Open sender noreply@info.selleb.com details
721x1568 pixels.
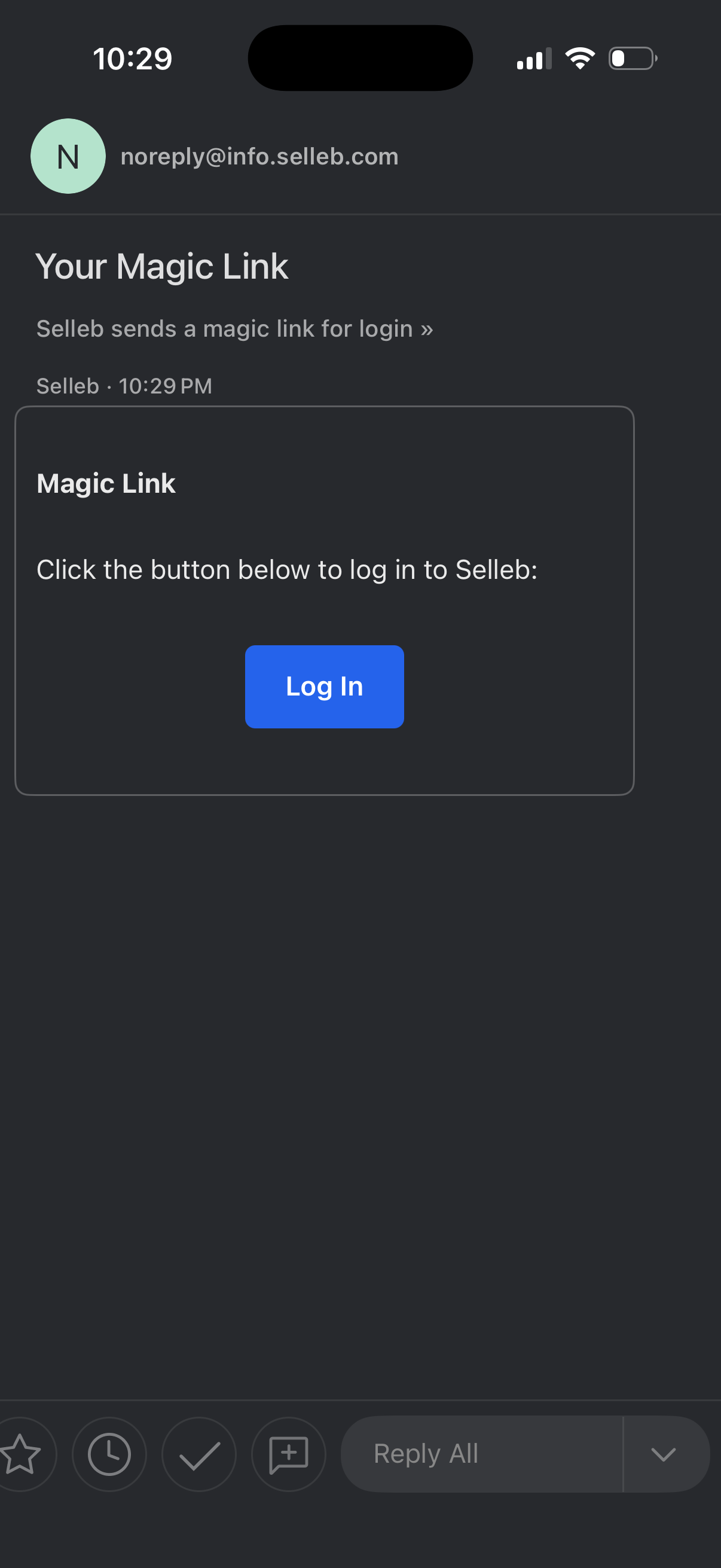pos(259,157)
